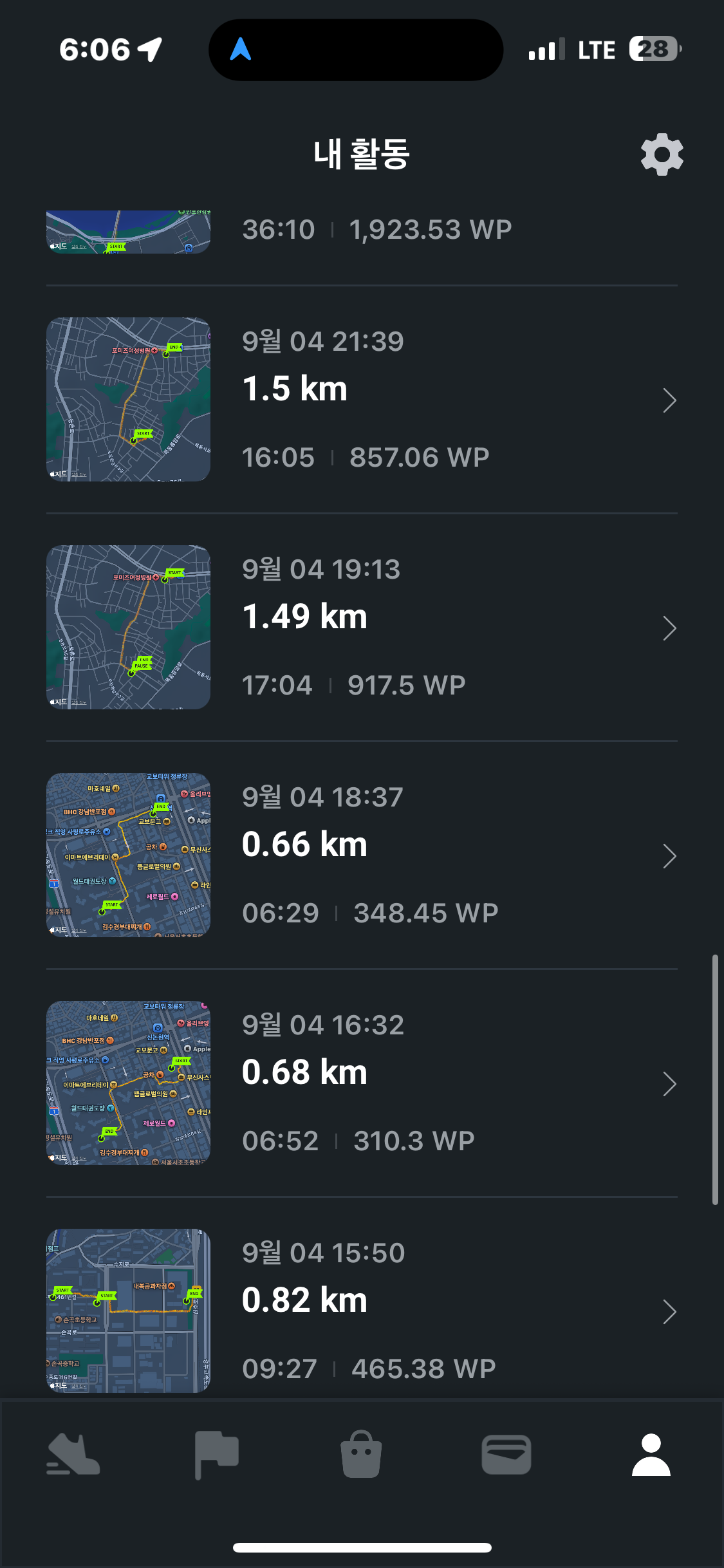Go to the flag tab
724x1568 pixels.
pyautogui.click(x=217, y=1455)
